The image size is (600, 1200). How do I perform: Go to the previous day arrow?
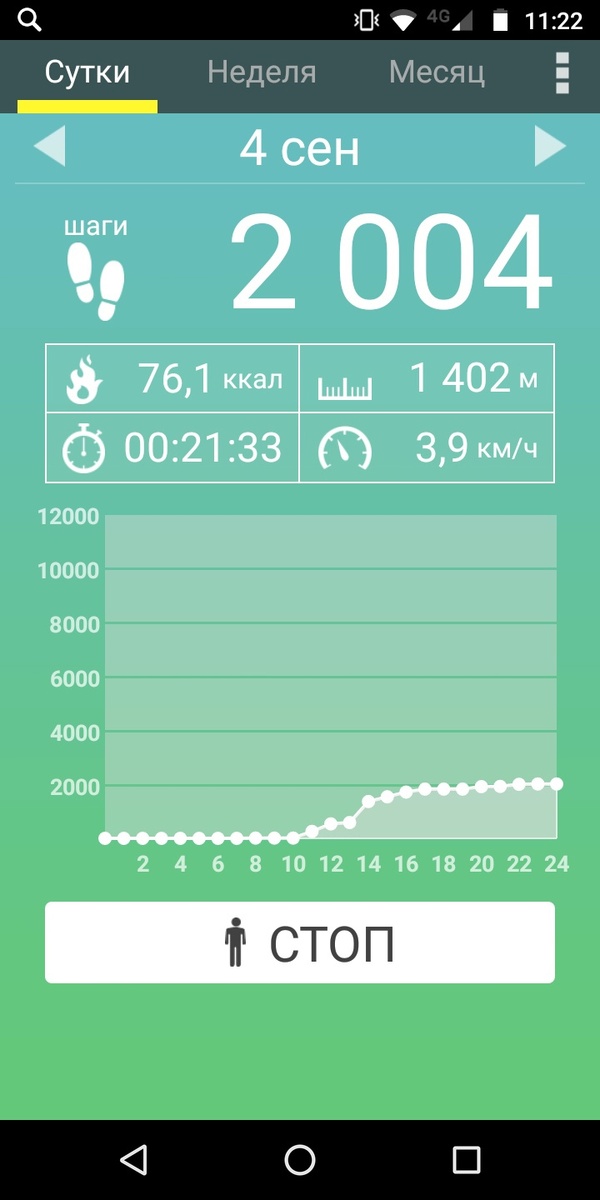tap(49, 147)
